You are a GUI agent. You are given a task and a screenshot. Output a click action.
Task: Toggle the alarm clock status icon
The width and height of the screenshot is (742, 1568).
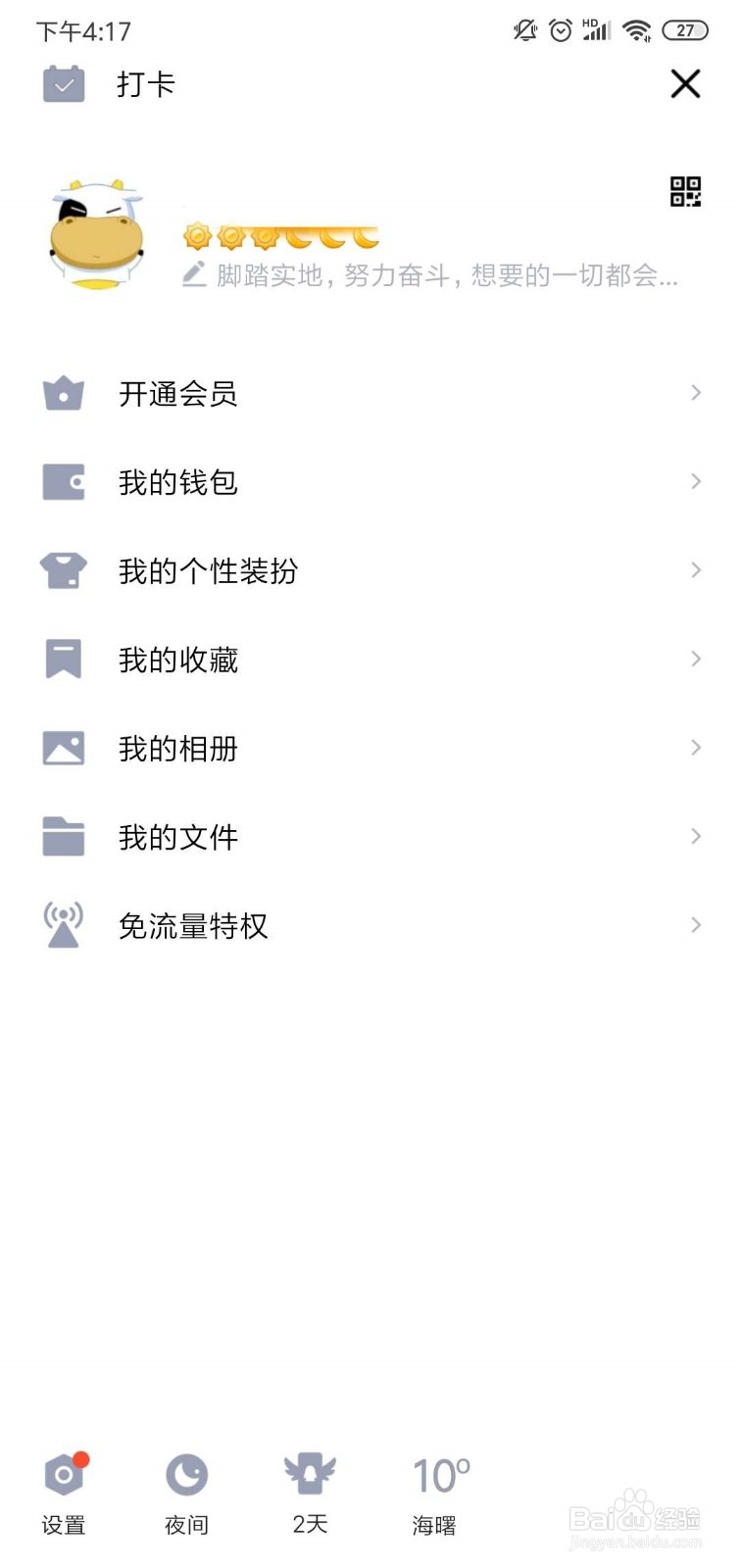click(560, 29)
